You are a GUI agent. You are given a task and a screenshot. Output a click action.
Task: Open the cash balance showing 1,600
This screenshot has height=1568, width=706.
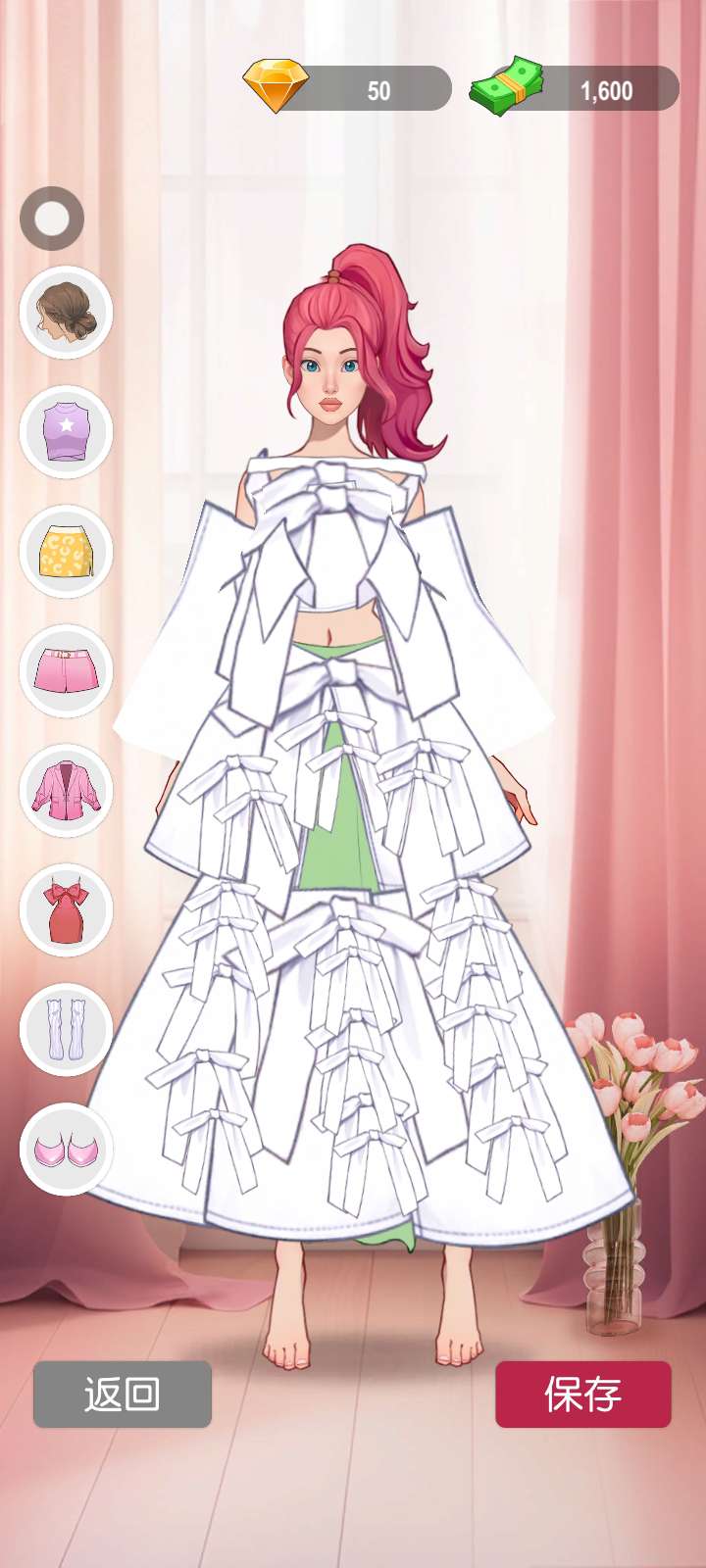pos(575,89)
